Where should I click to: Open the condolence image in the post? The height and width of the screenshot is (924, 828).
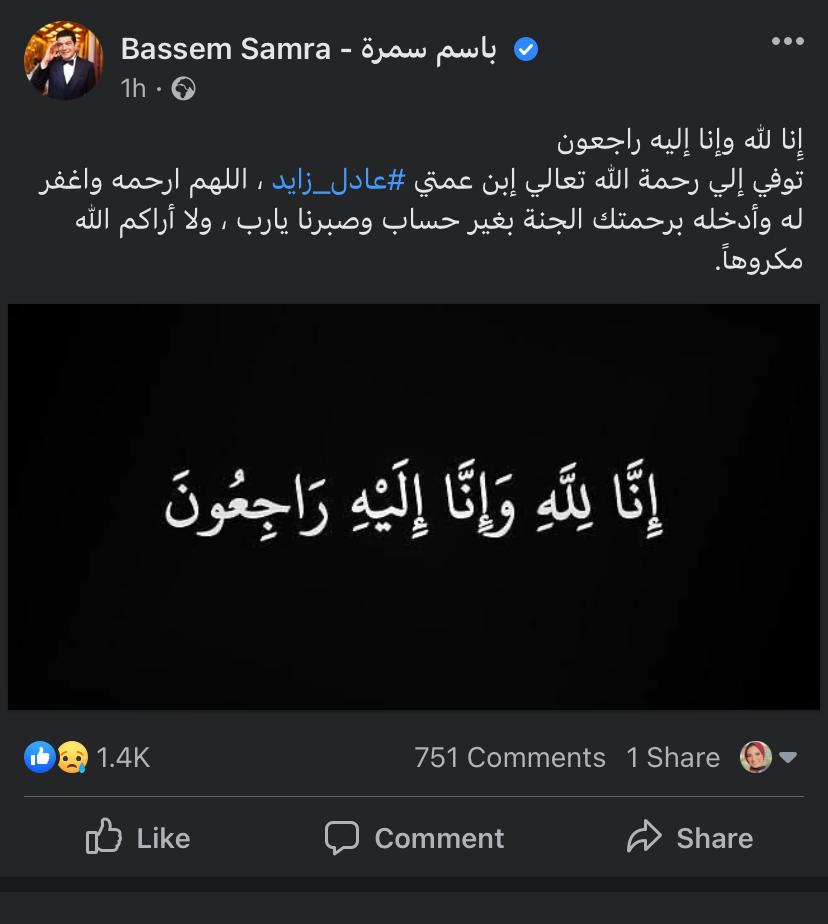click(x=414, y=507)
